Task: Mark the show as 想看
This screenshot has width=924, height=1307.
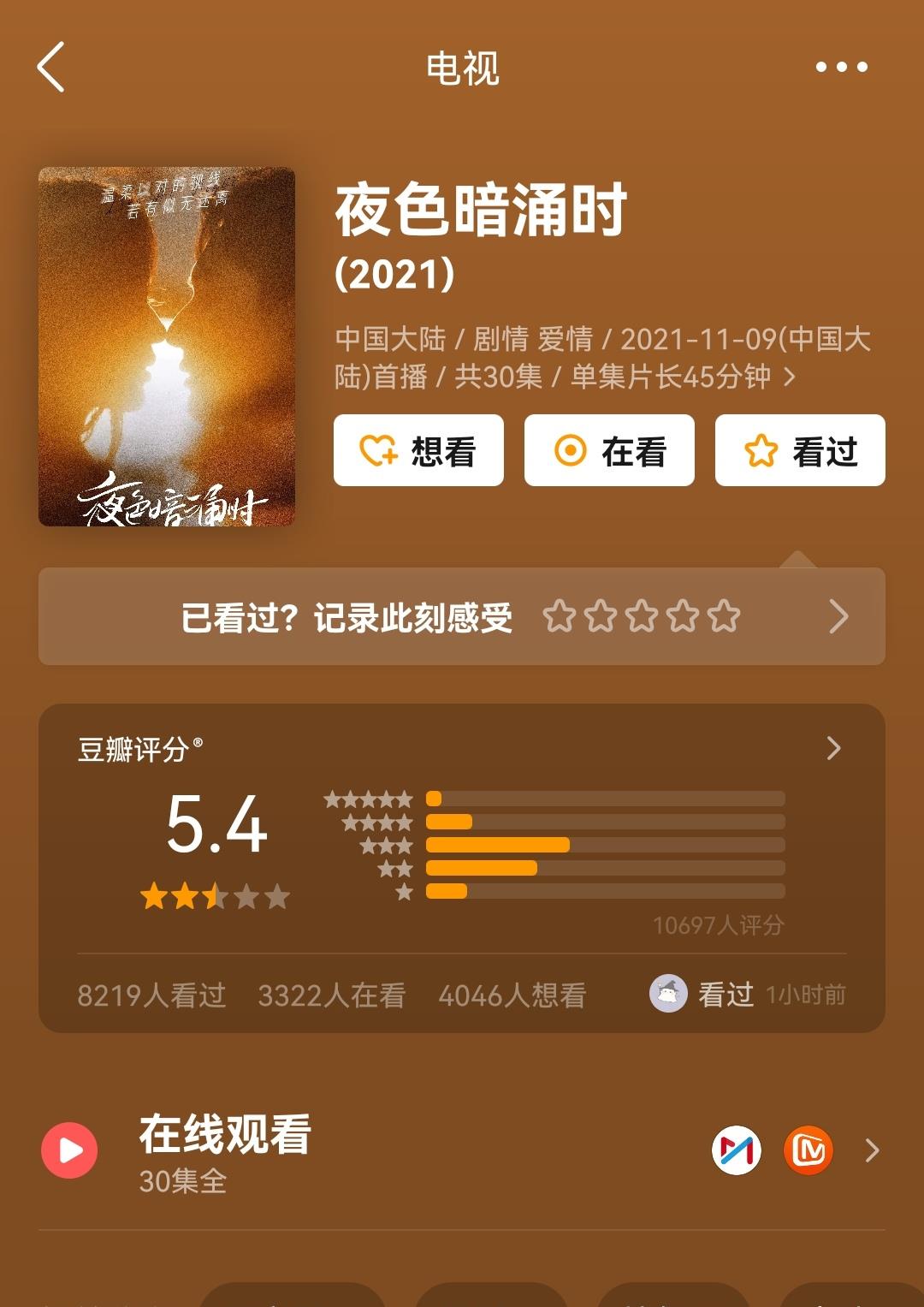Action: 418,451
